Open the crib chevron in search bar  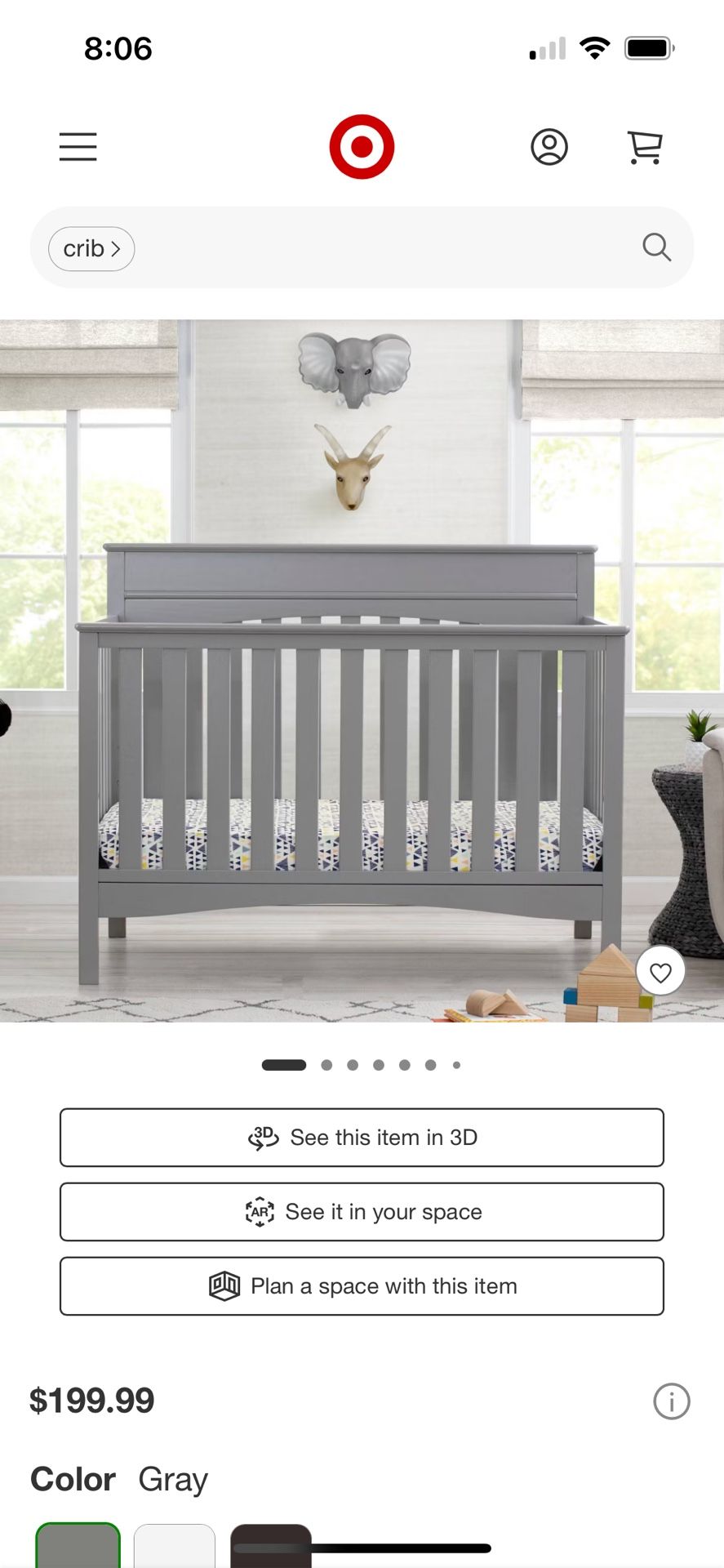tap(116, 249)
